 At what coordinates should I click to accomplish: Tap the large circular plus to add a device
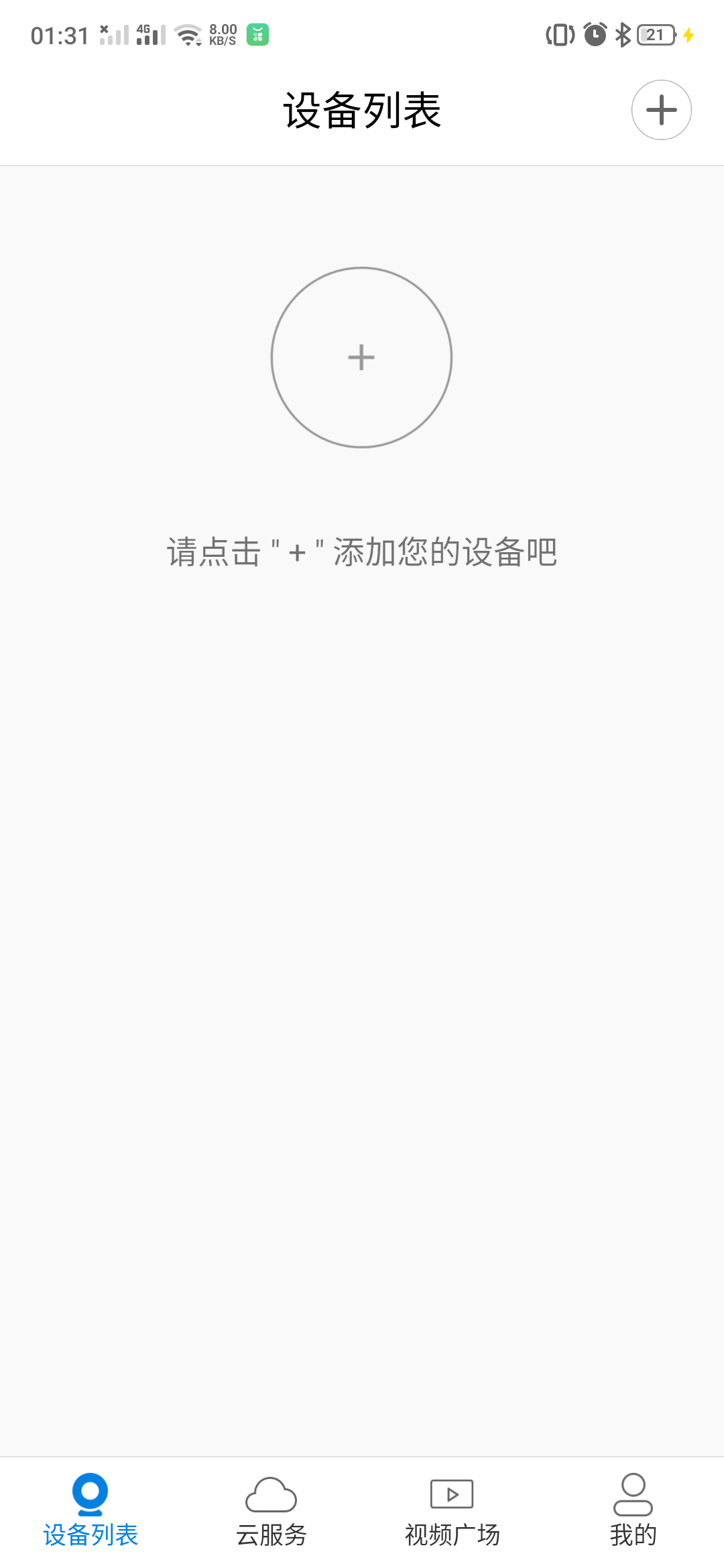click(x=361, y=357)
